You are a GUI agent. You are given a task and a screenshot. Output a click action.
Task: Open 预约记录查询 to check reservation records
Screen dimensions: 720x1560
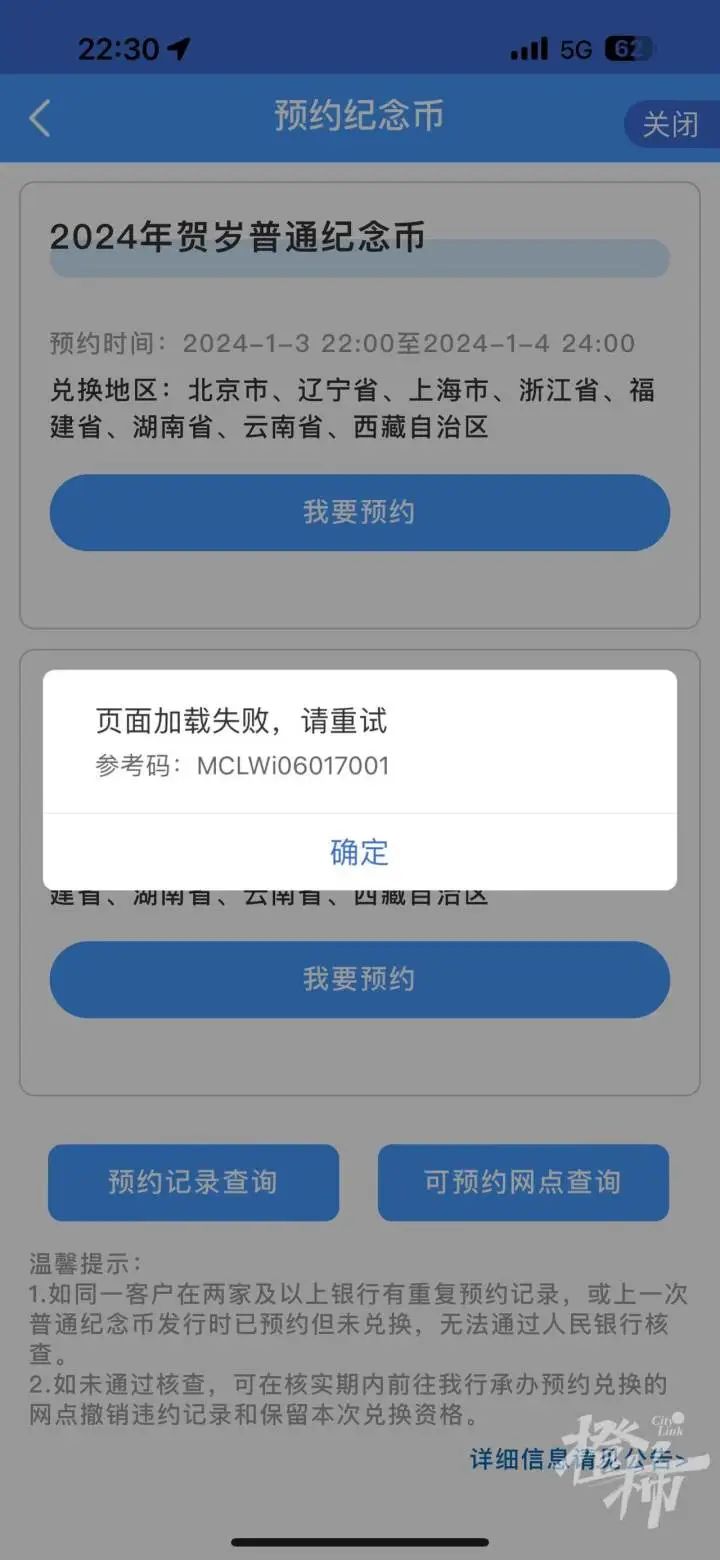(193, 1183)
